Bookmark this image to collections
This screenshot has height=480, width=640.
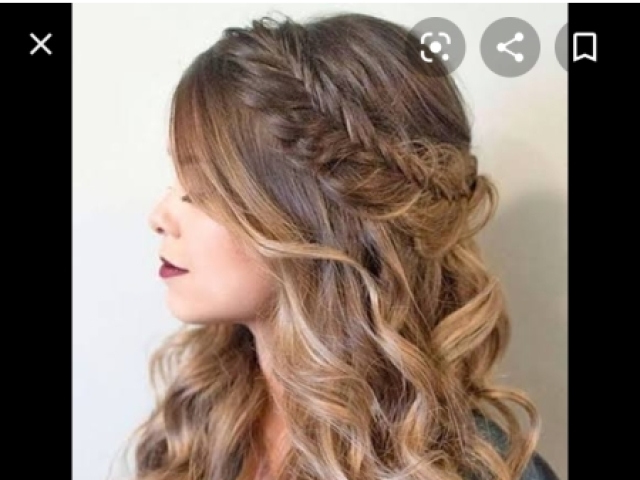coord(584,47)
